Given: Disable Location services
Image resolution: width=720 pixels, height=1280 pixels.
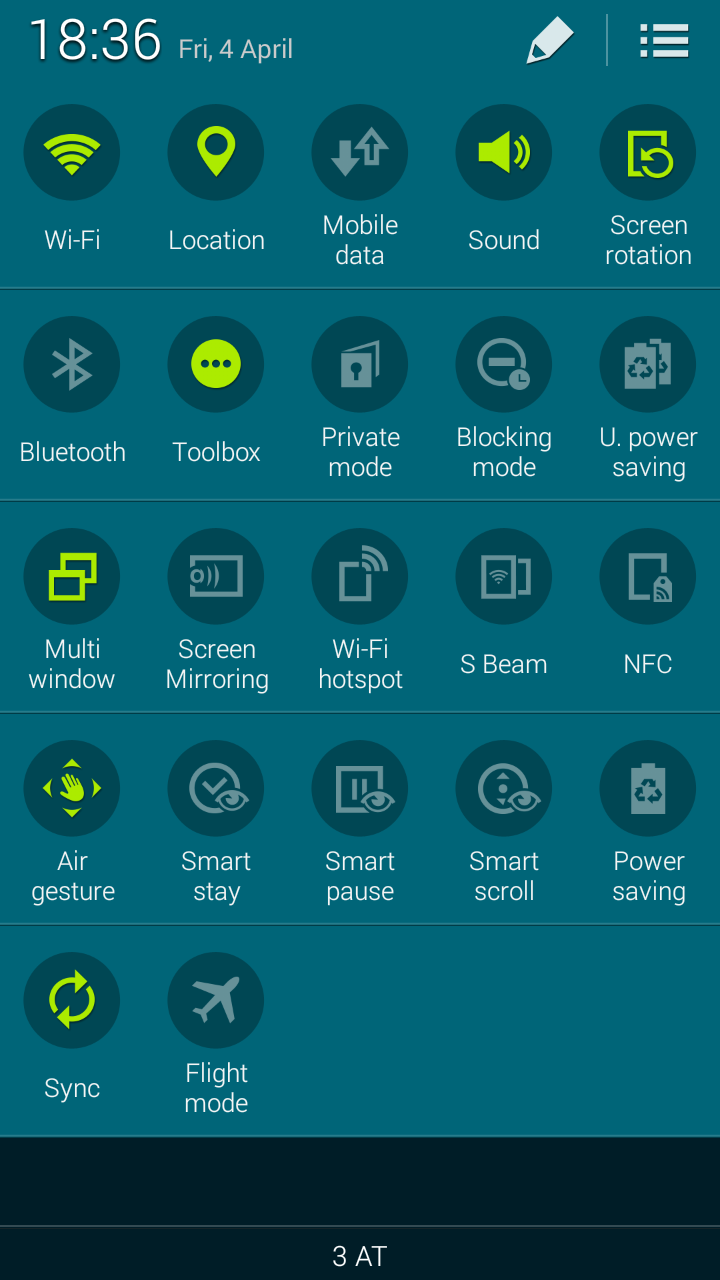Looking at the screenshot, I should 216,153.
